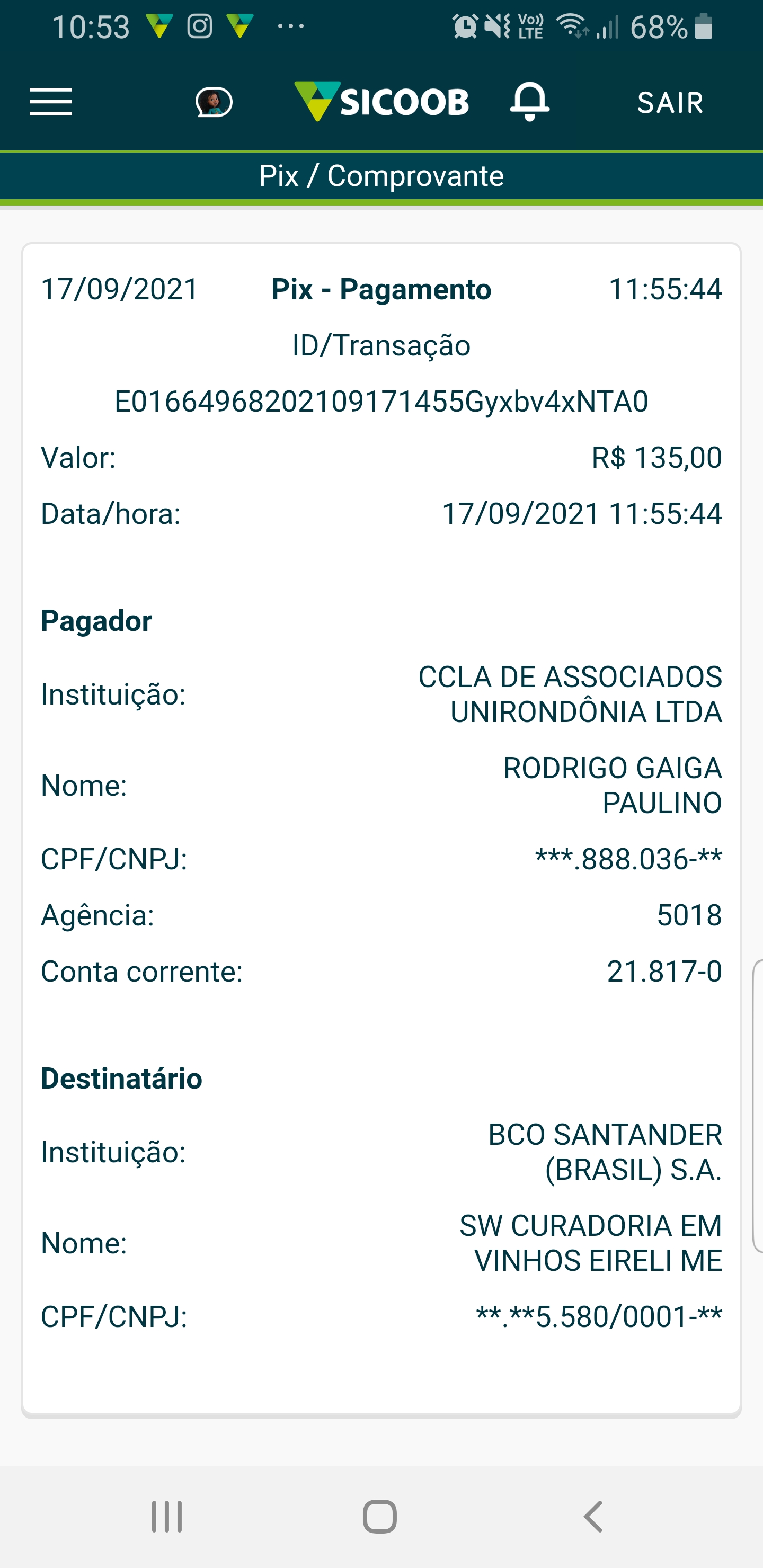This screenshot has height=1568, width=763.
Task: Open the virtual assistant chat icon
Action: (x=214, y=102)
